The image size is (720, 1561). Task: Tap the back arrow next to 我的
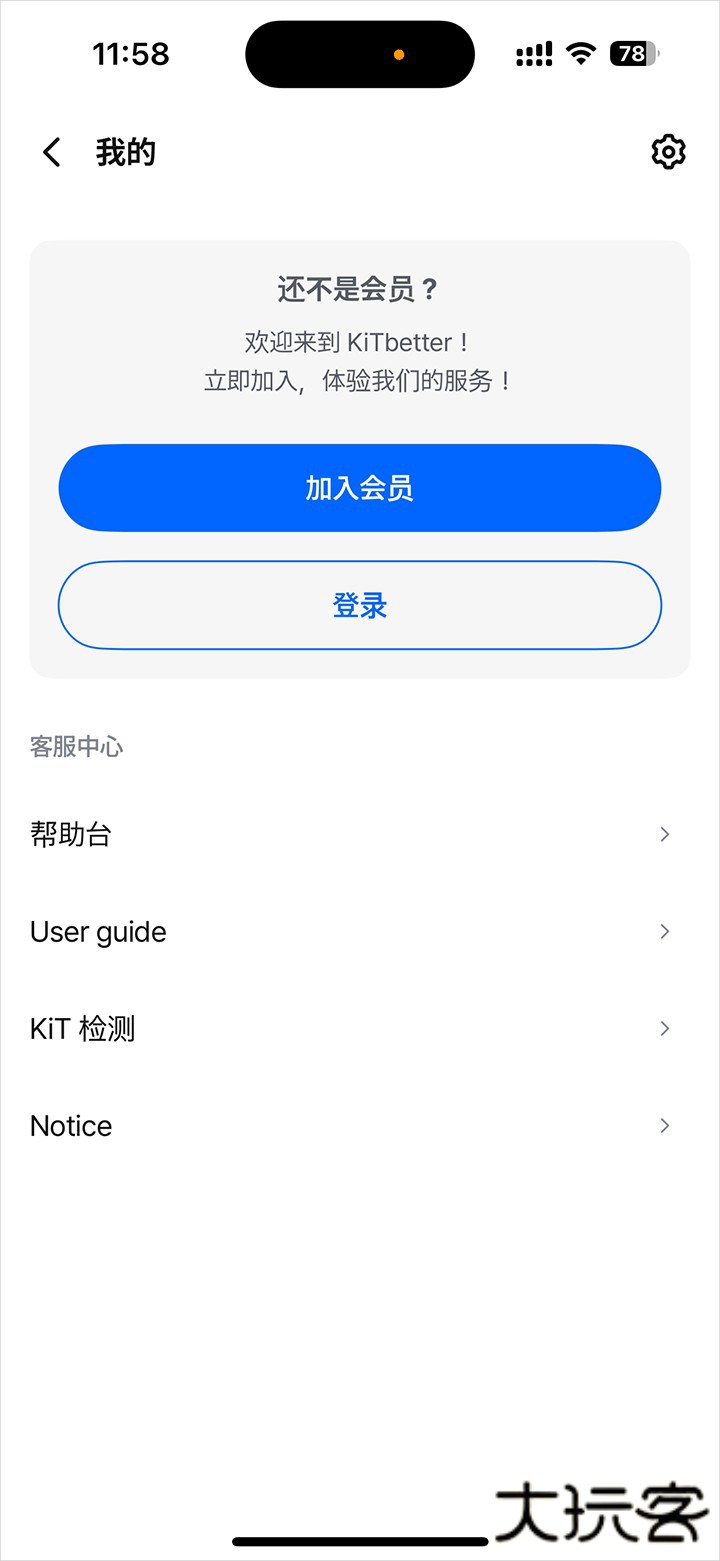(x=50, y=152)
